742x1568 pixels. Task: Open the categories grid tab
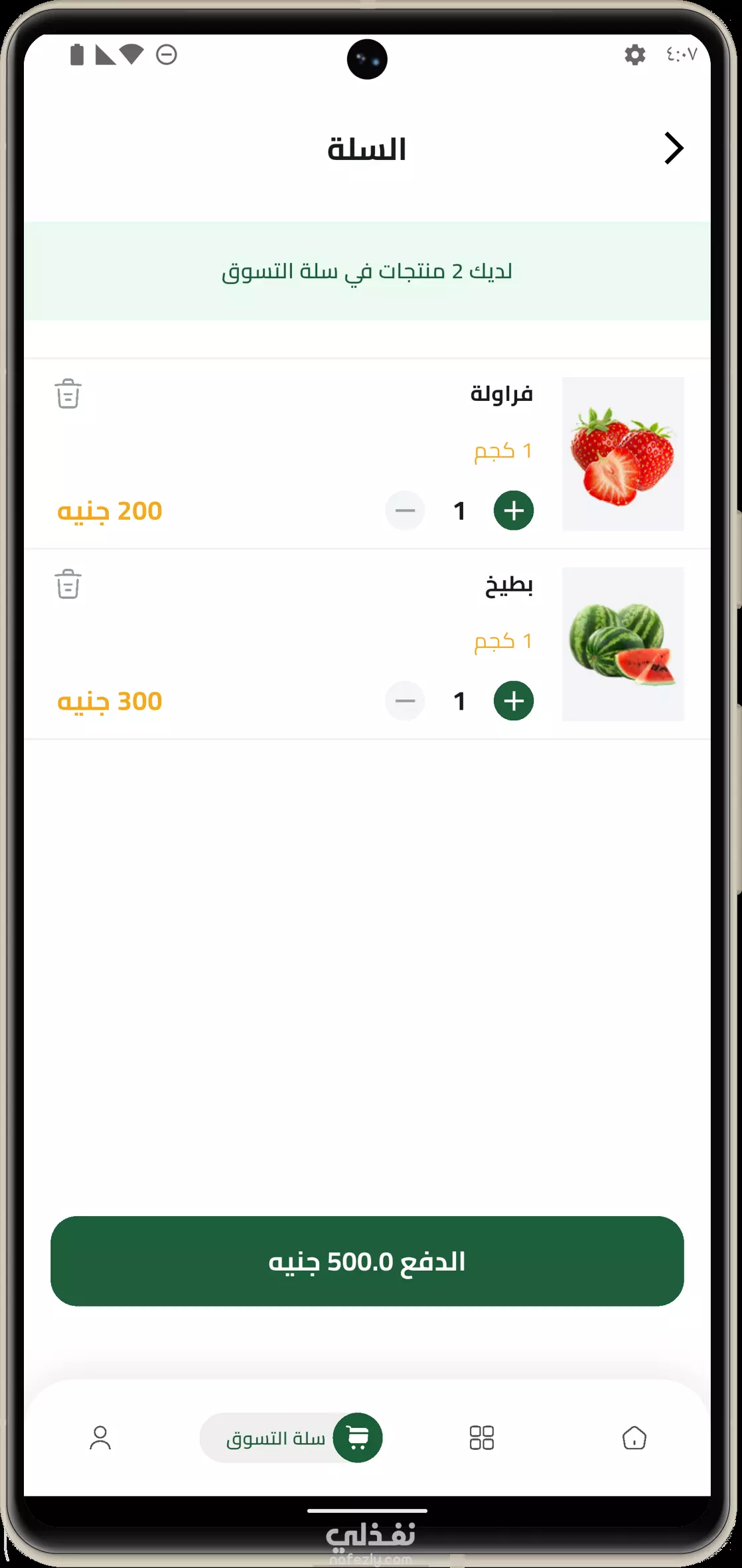coord(482,1438)
